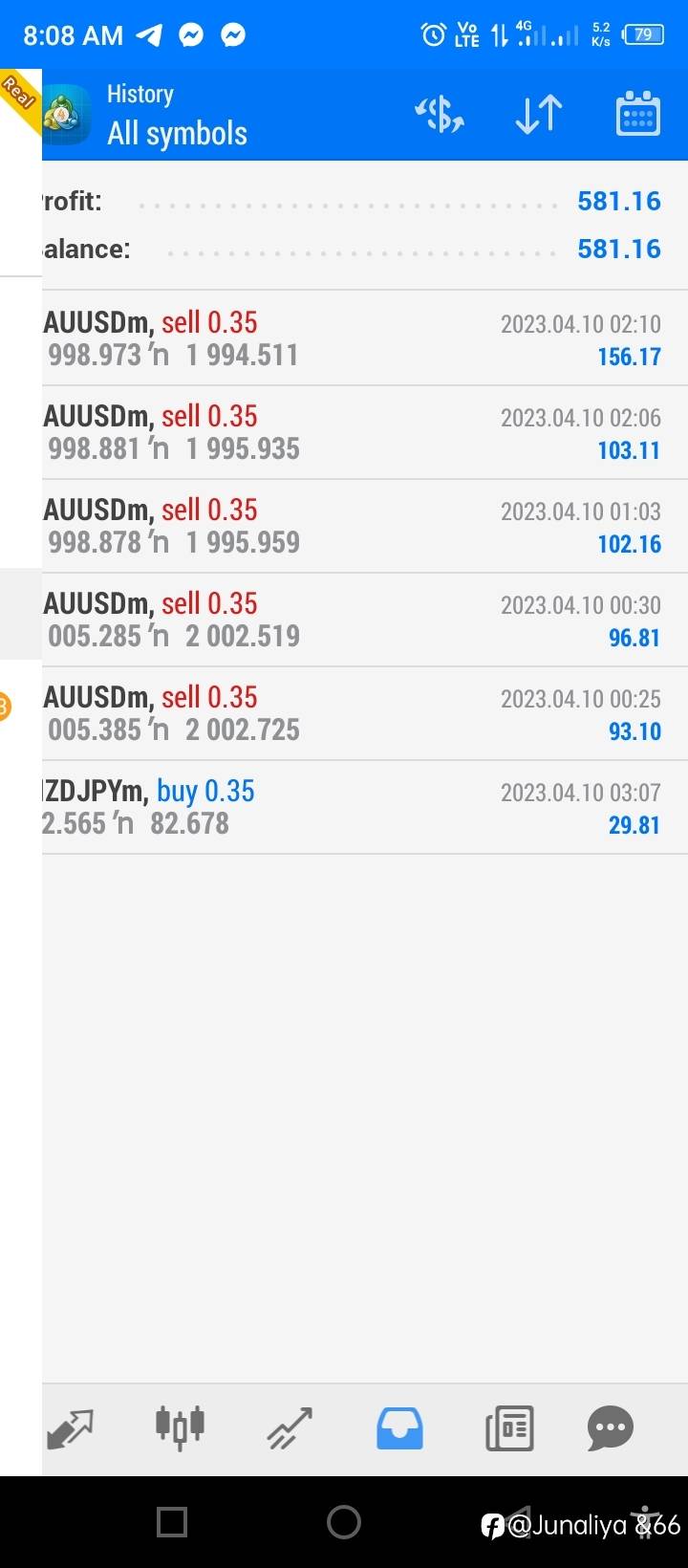Tap the MetaTrader app icon in header

pos(67,114)
